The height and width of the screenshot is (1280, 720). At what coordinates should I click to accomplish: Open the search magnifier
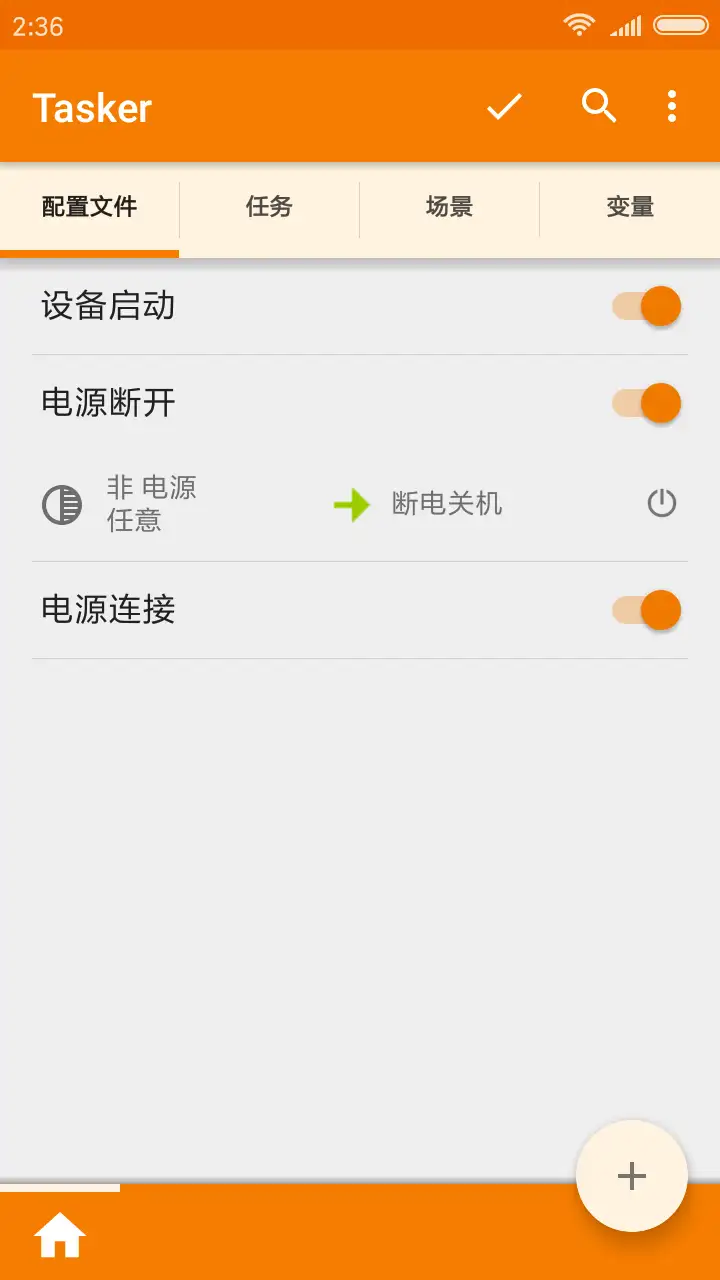coord(598,106)
